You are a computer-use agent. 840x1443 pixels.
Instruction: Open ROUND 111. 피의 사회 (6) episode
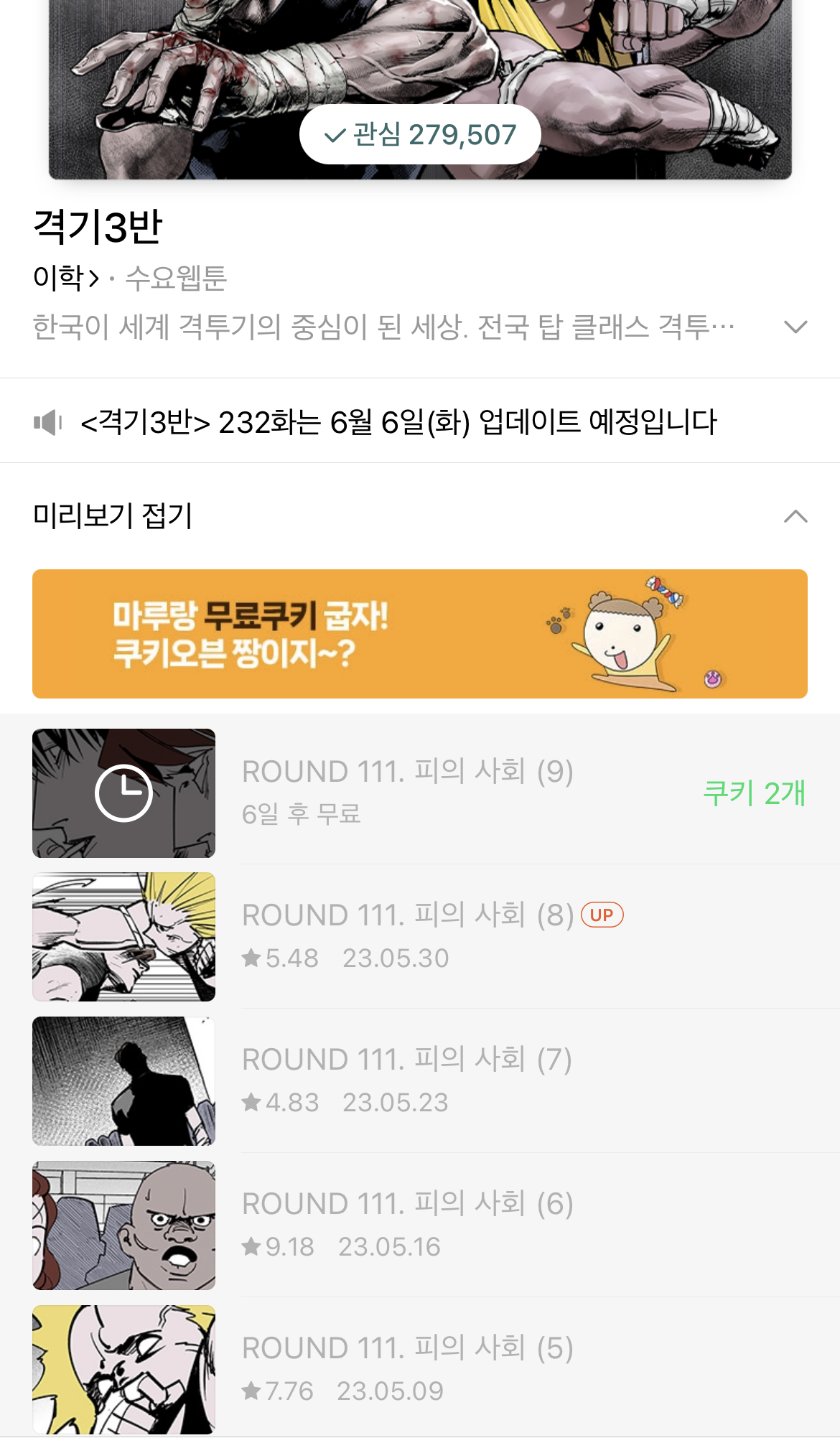(420, 1225)
